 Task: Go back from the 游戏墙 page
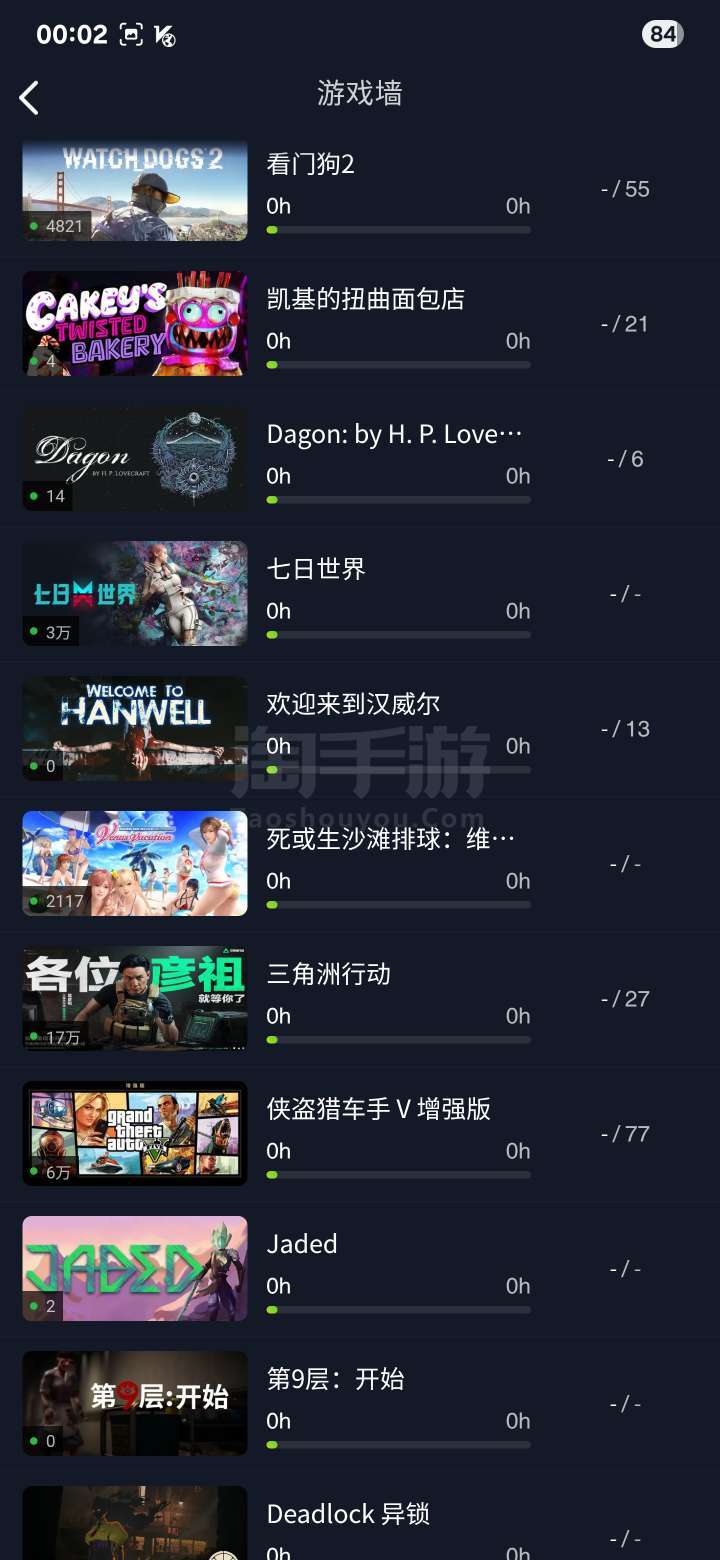point(29,97)
